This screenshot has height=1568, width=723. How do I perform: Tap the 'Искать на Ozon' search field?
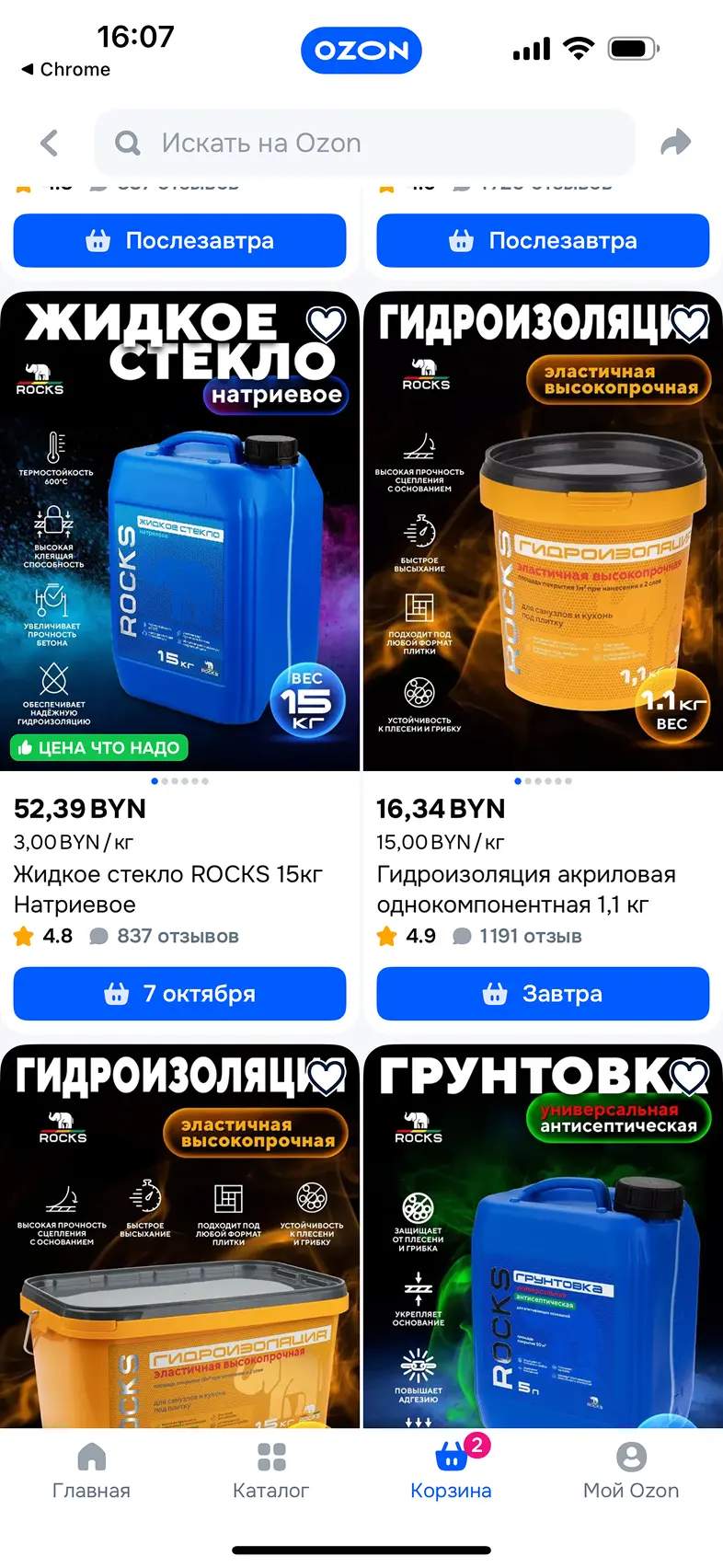point(364,143)
